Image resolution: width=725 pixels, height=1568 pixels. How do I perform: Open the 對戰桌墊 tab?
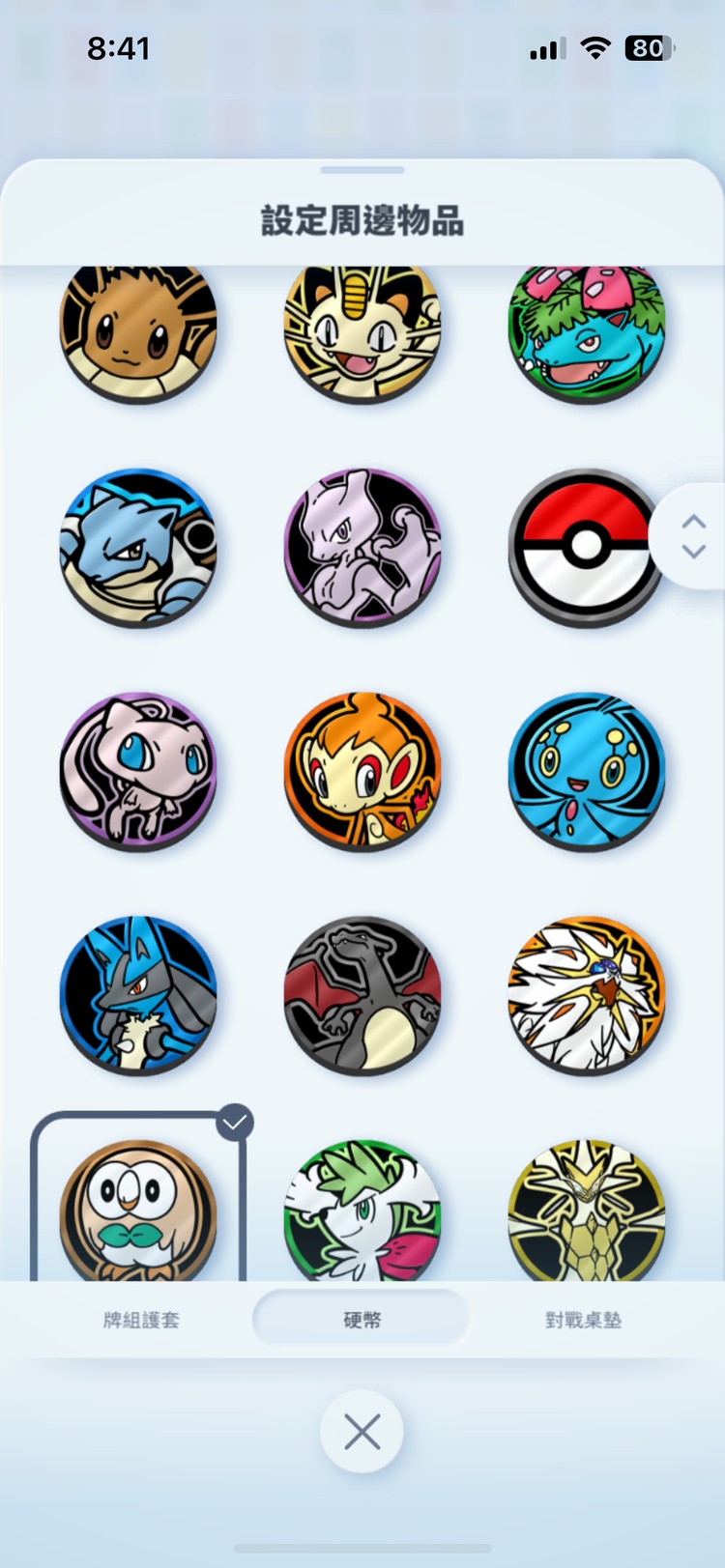coord(583,1320)
